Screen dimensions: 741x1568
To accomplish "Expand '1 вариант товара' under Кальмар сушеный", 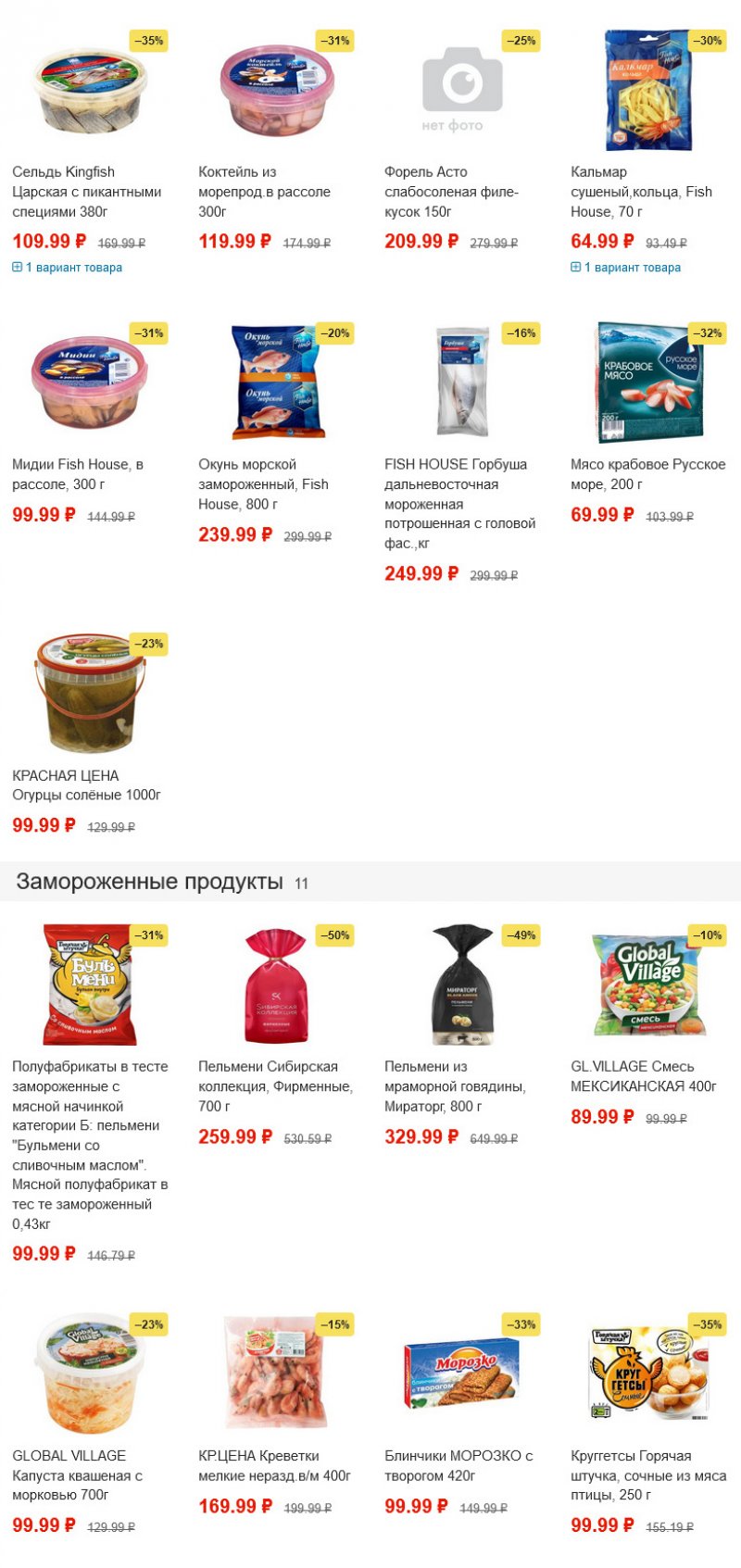I will tap(625, 268).
